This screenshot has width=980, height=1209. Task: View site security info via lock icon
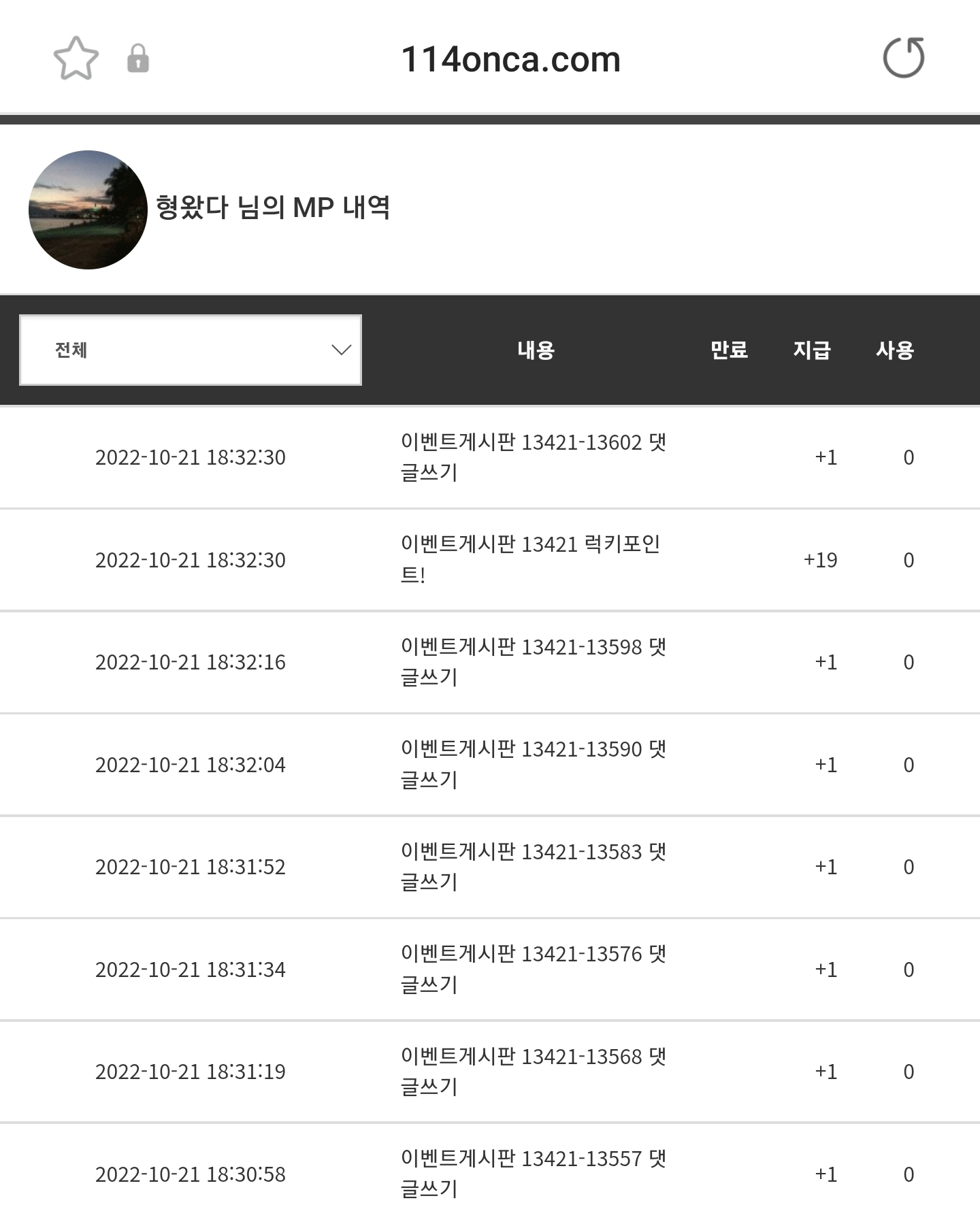[x=138, y=59]
